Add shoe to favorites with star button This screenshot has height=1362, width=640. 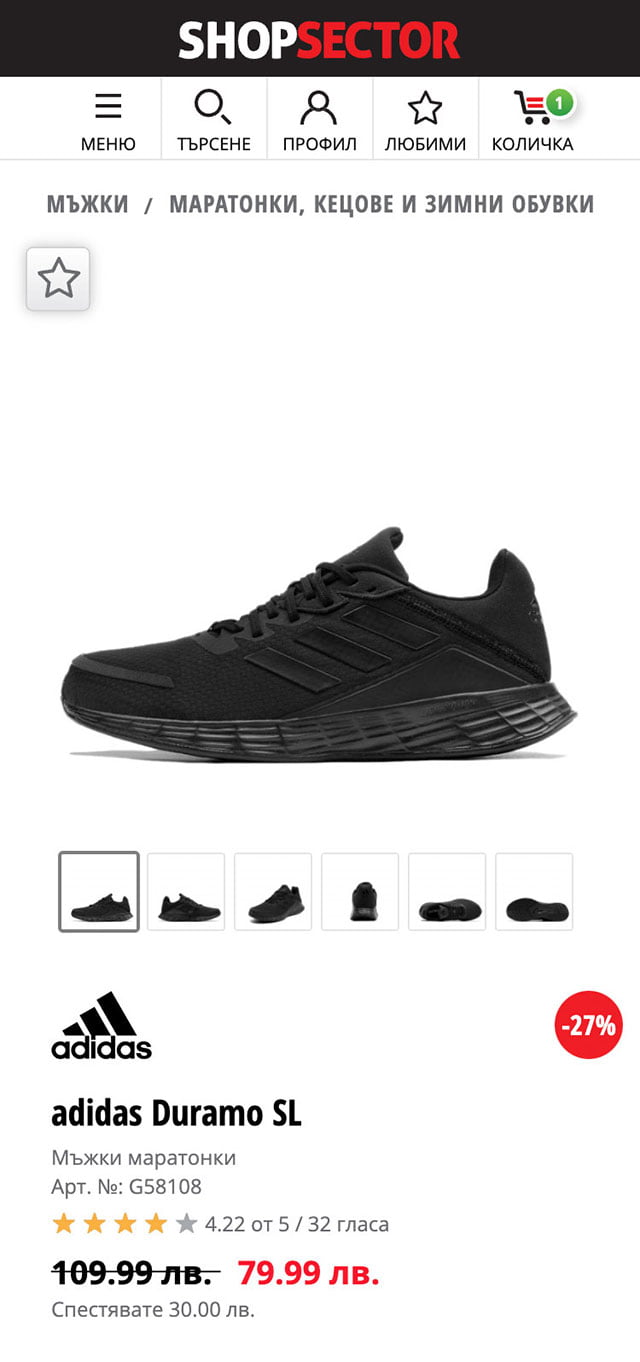click(58, 279)
